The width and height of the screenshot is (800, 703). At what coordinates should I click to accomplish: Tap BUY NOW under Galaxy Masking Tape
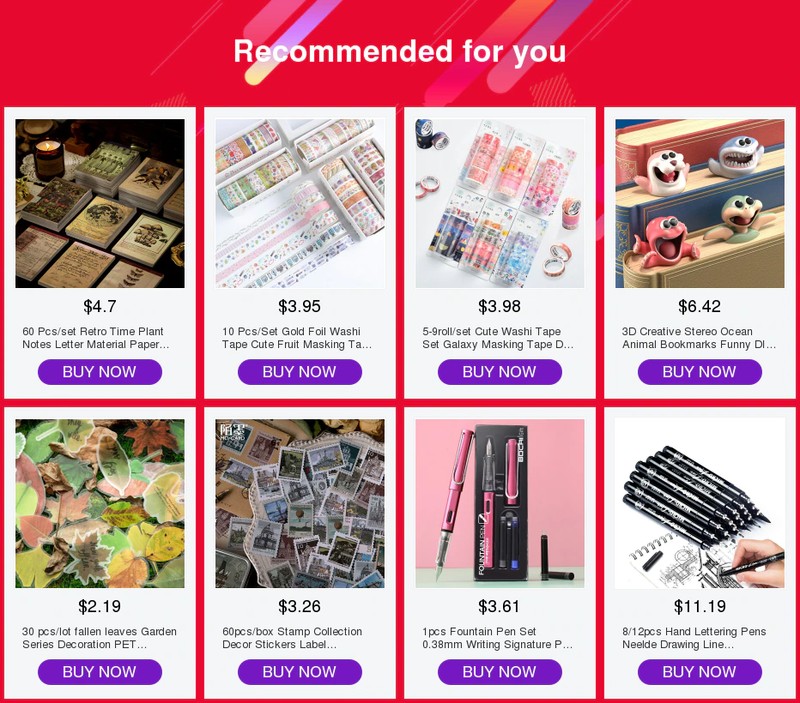click(499, 372)
